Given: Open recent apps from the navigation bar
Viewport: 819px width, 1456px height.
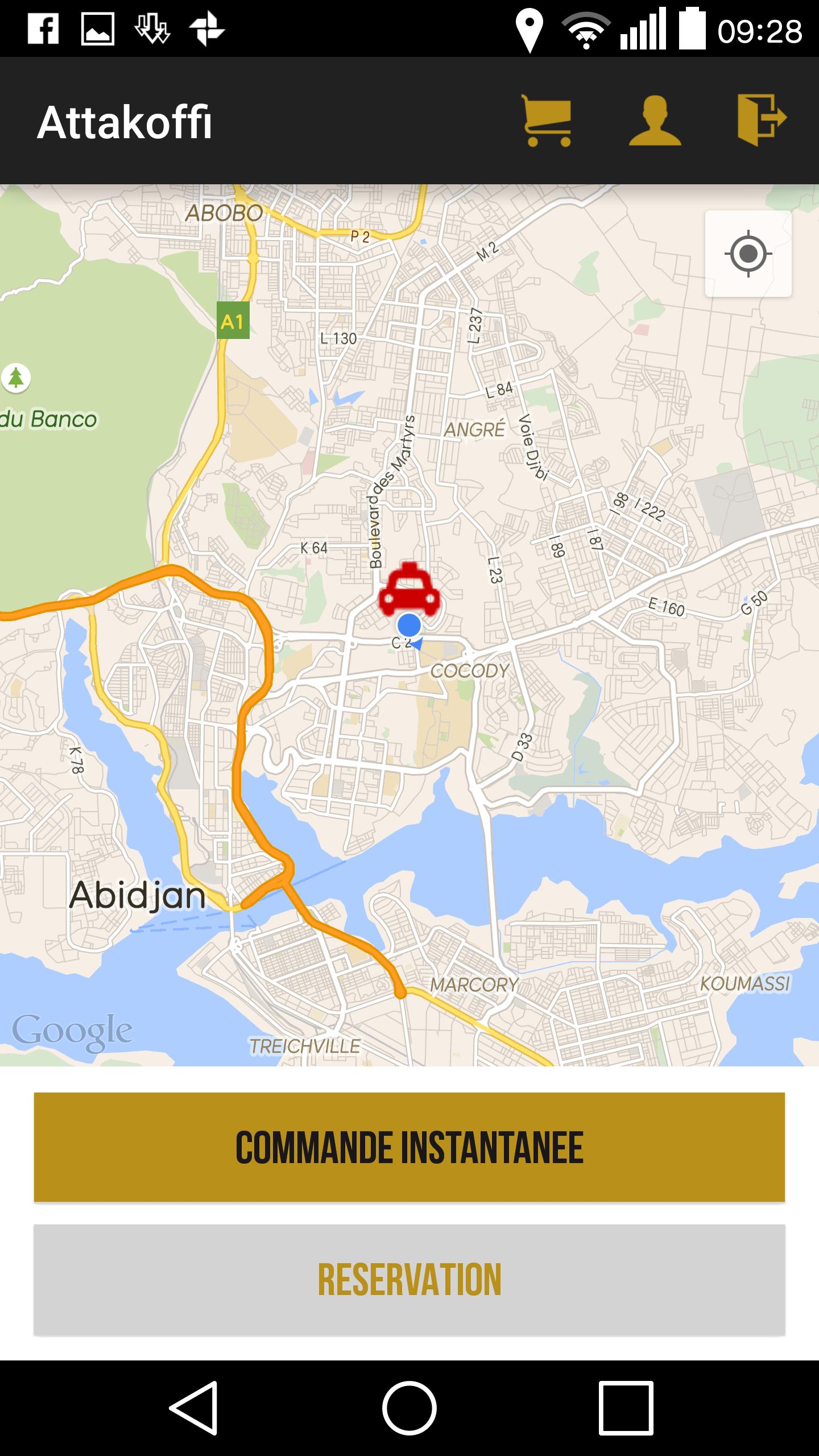Looking at the screenshot, I should pyautogui.click(x=625, y=1408).
